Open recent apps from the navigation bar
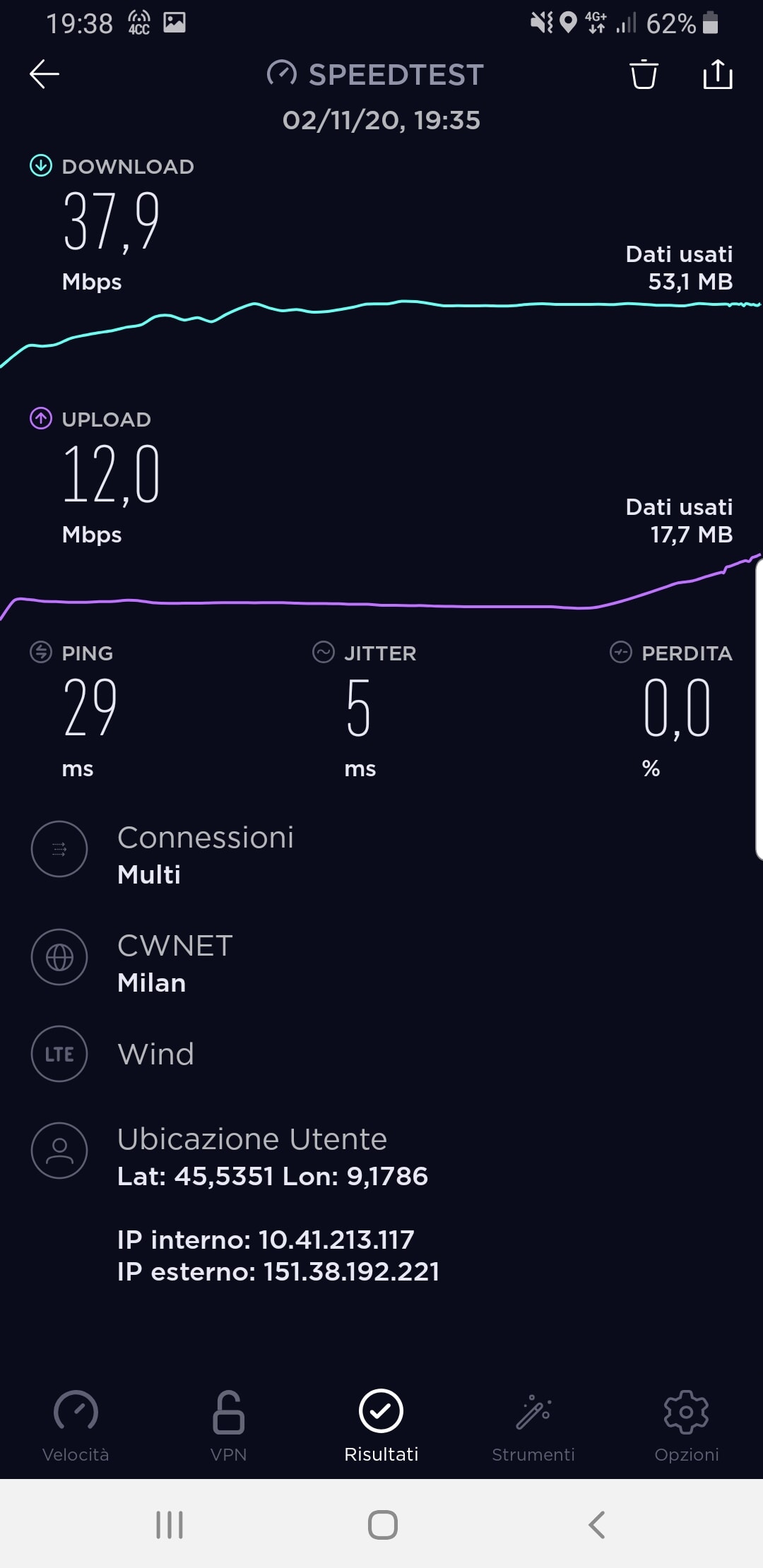The width and height of the screenshot is (763, 1568). tap(170, 1524)
